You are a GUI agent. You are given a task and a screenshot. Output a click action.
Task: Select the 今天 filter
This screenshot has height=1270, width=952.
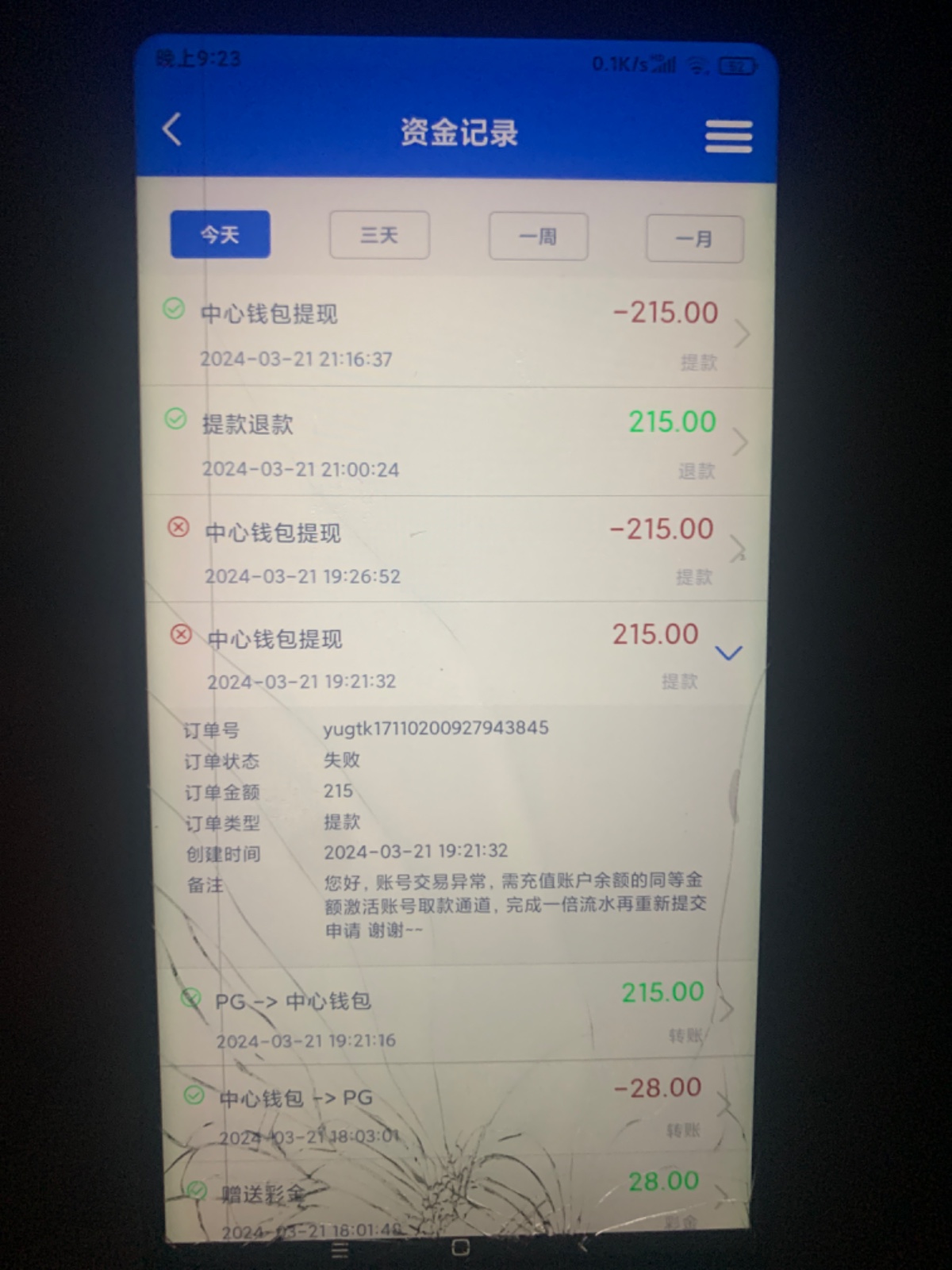(221, 234)
